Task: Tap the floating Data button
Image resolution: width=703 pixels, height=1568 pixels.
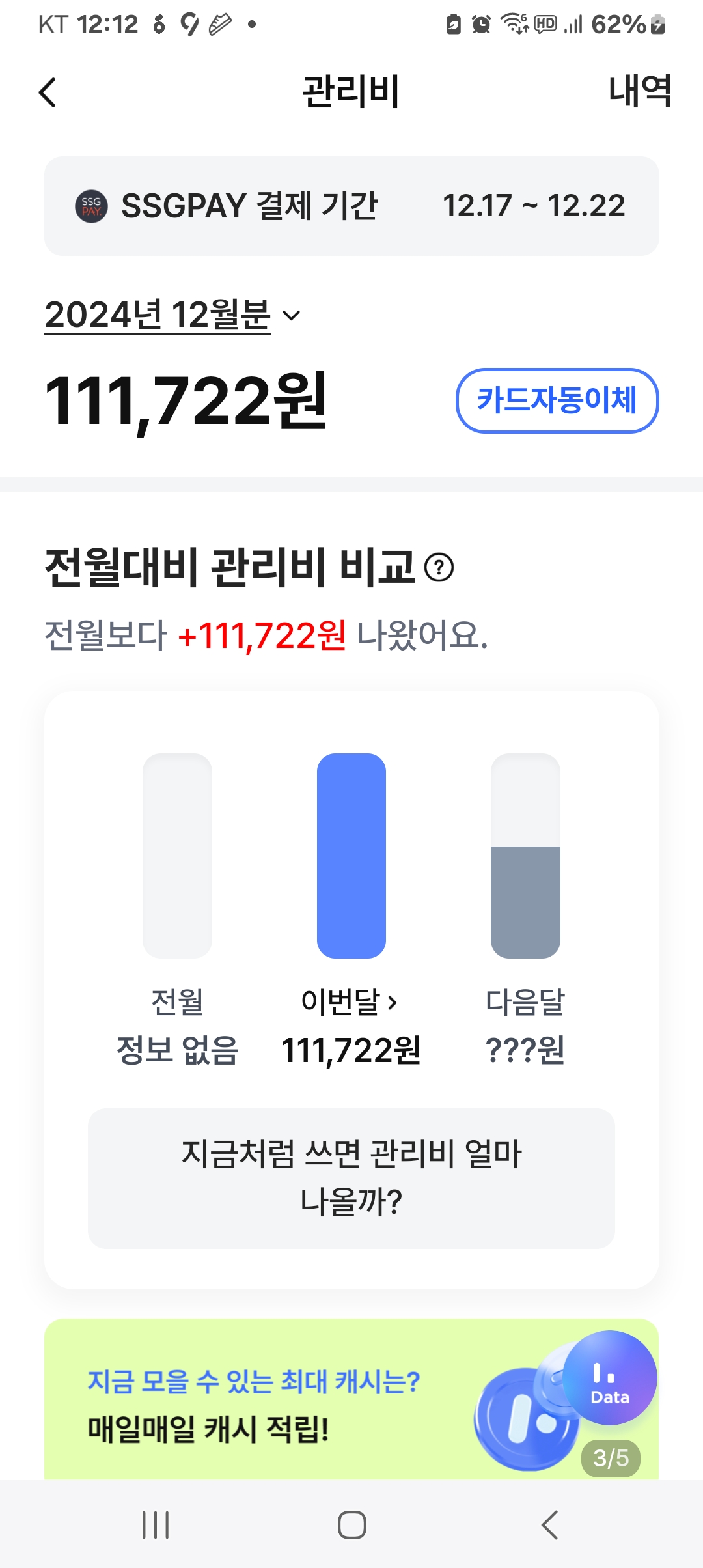Action: pyautogui.click(x=610, y=1378)
